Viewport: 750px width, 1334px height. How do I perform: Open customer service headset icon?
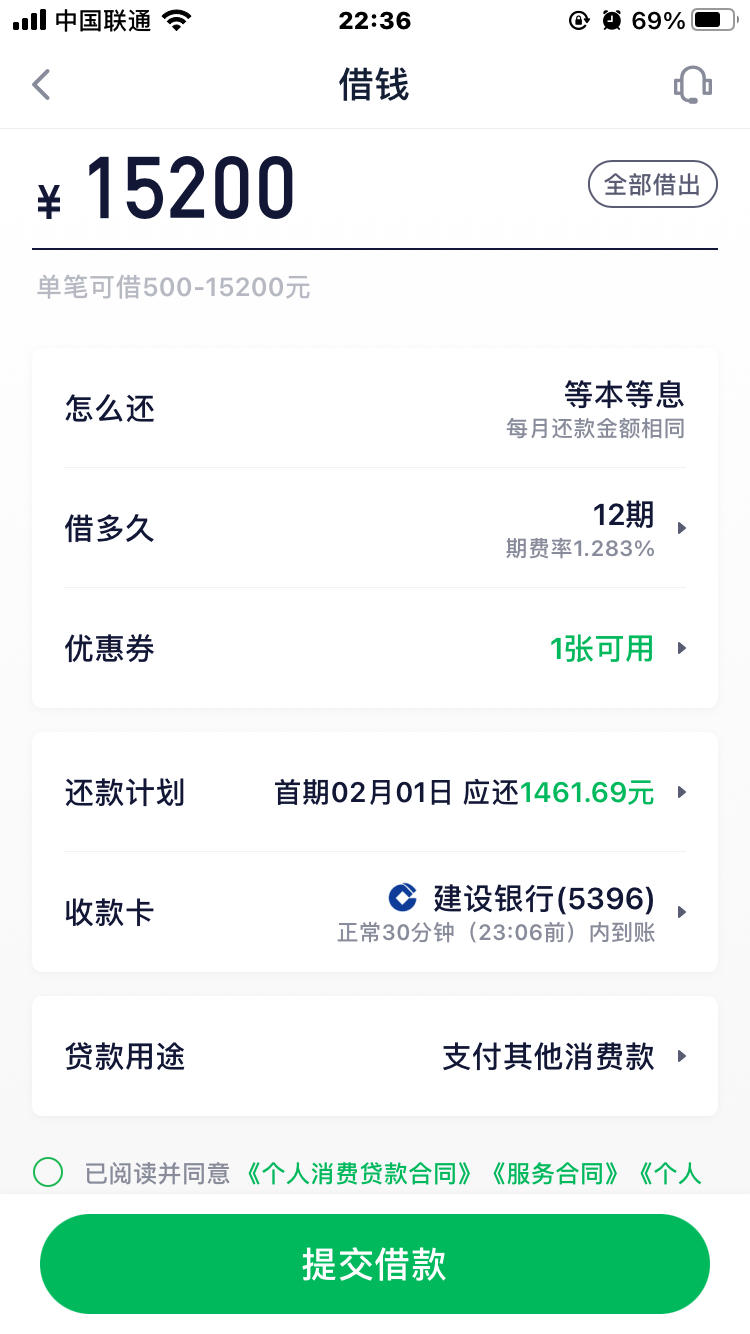pos(692,85)
